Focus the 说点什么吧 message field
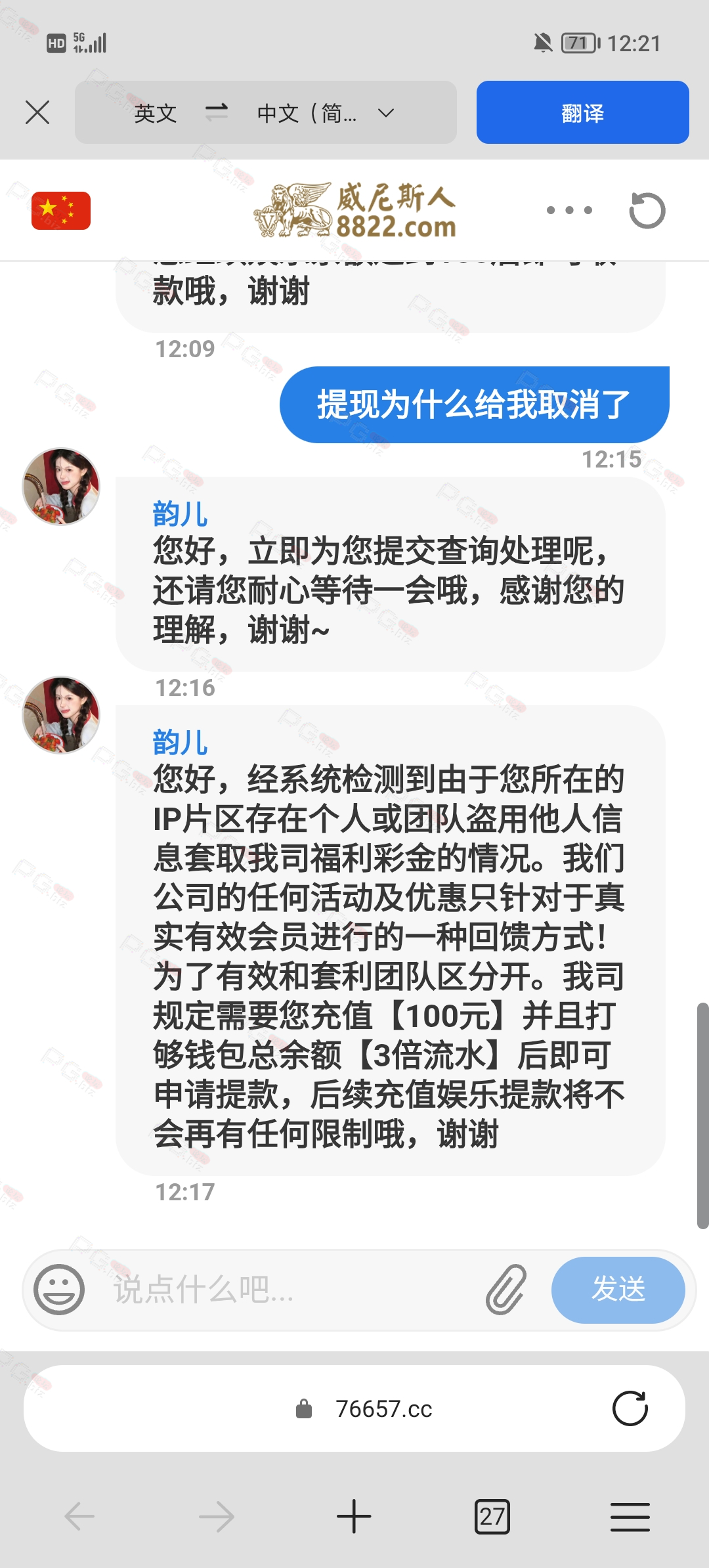Screen dimensions: 709x1568 (289, 1290)
